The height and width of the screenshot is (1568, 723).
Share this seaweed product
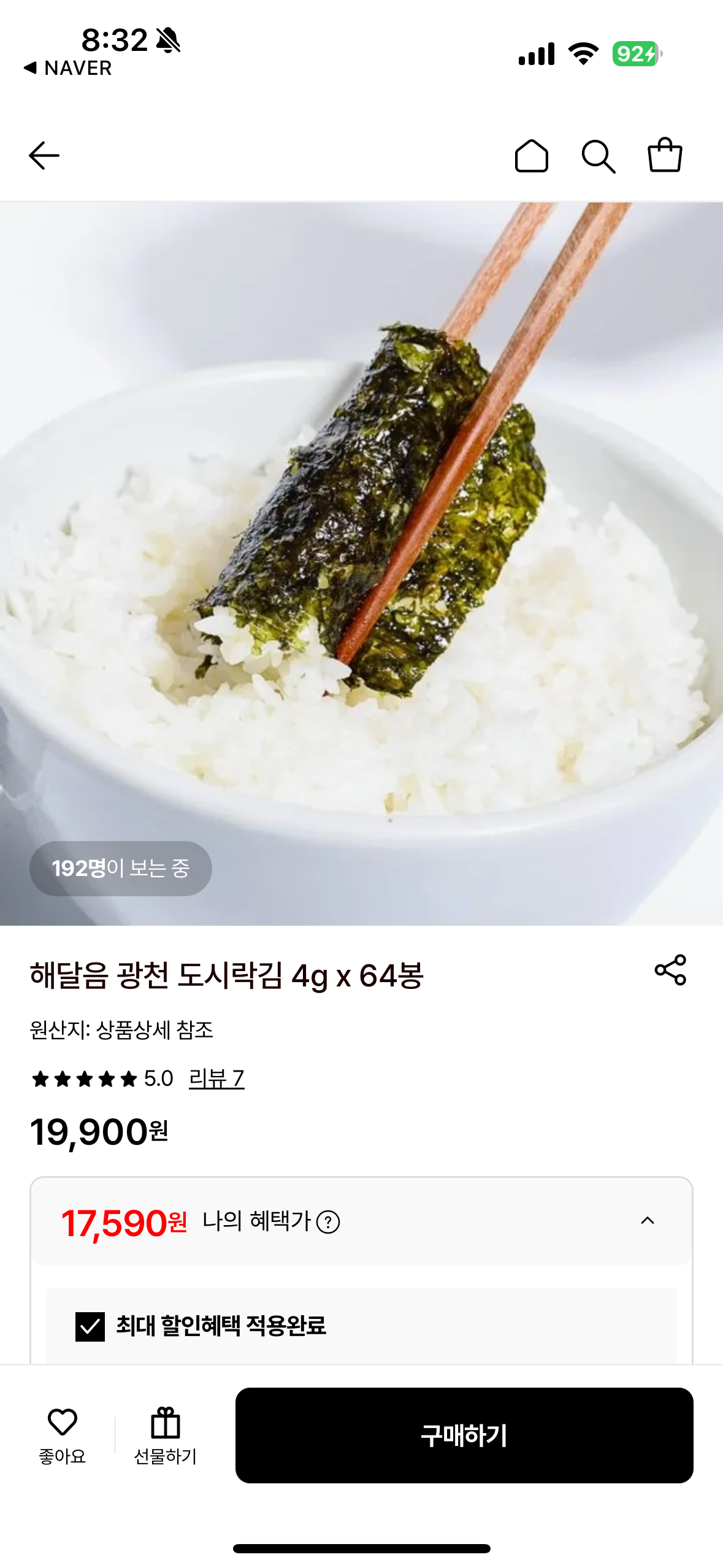pyautogui.click(x=670, y=970)
